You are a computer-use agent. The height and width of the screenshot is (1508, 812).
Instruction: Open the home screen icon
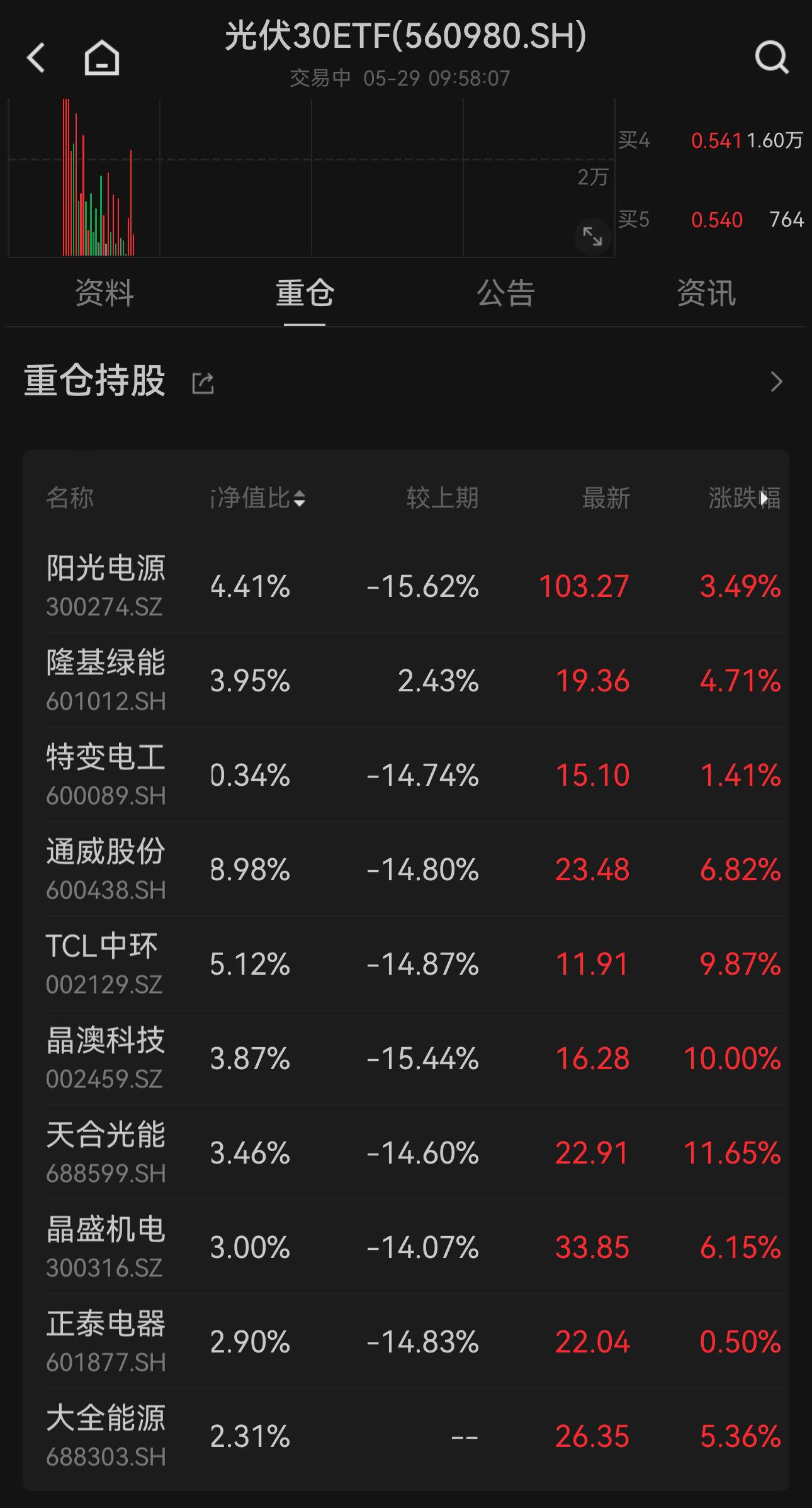coord(103,58)
